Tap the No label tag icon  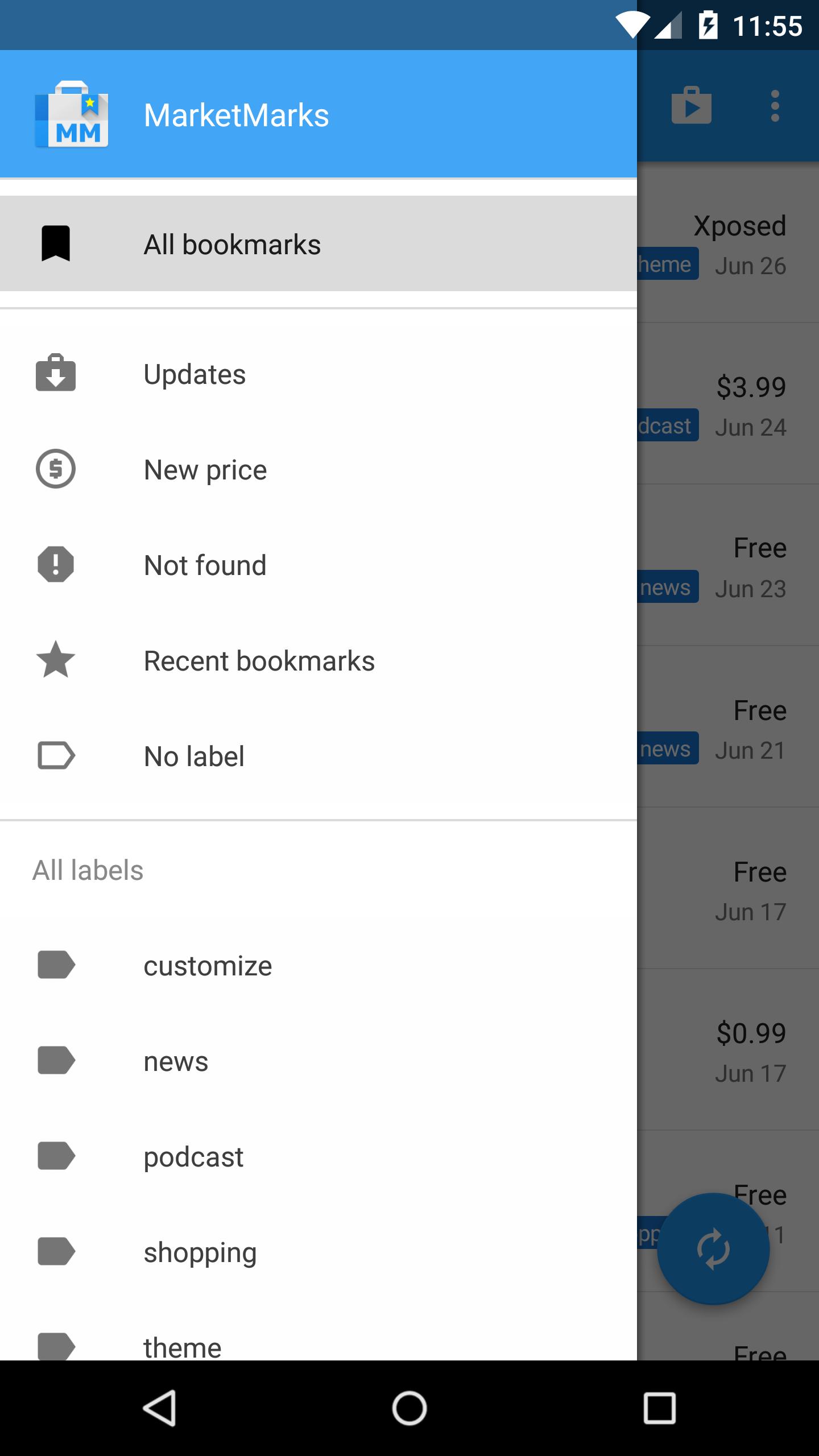pyautogui.click(x=56, y=756)
